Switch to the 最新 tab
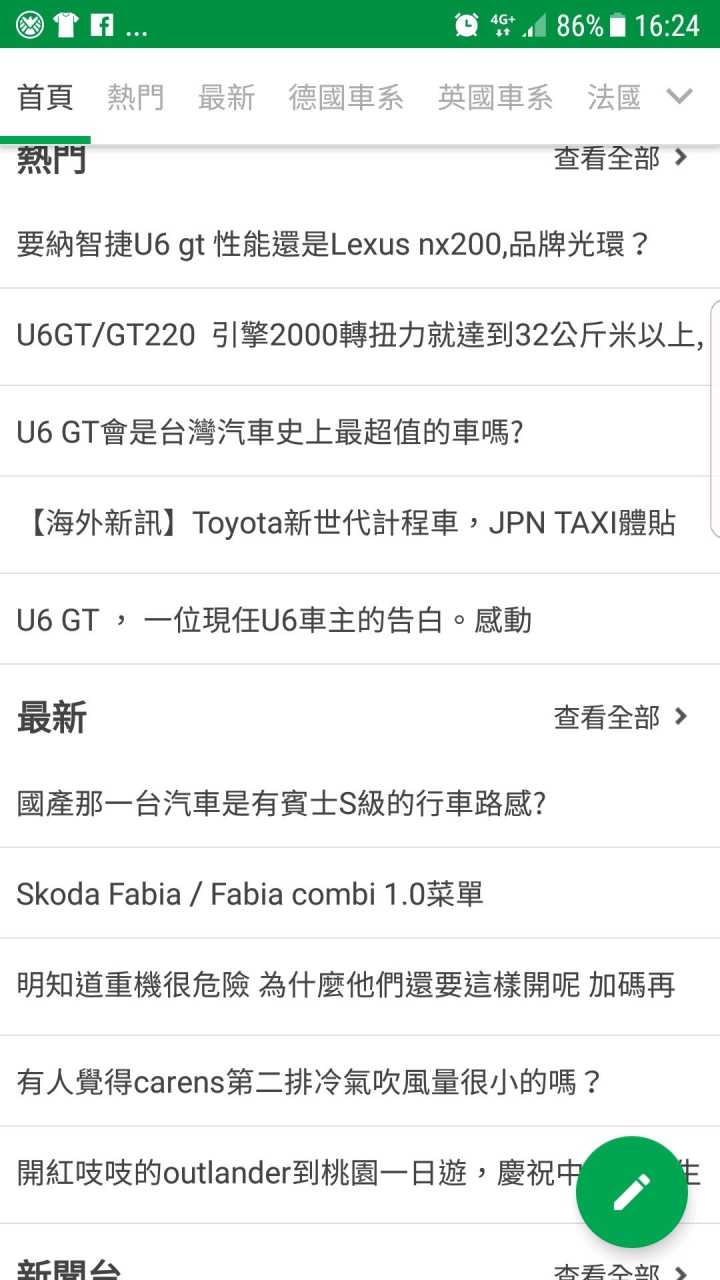 (226, 97)
